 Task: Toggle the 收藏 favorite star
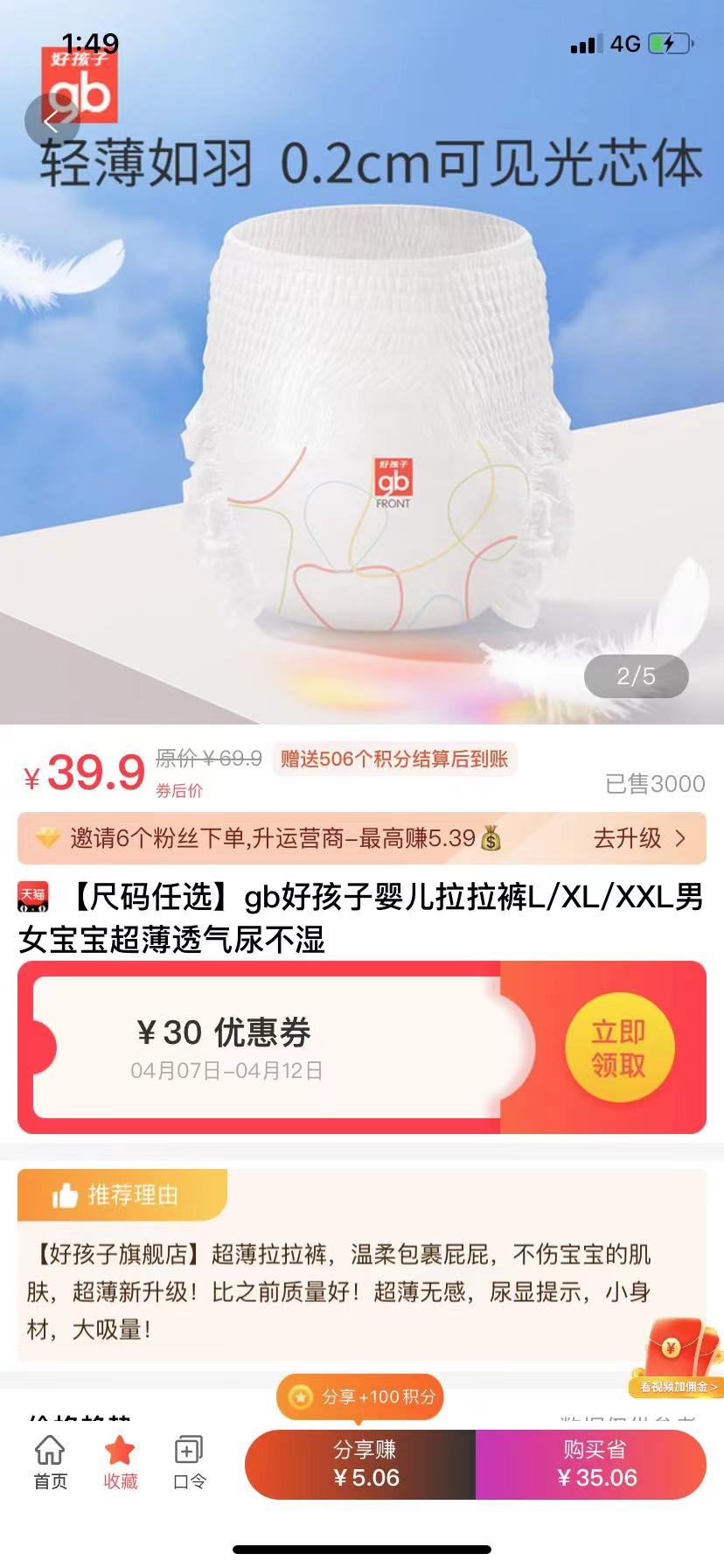tap(120, 1463)
